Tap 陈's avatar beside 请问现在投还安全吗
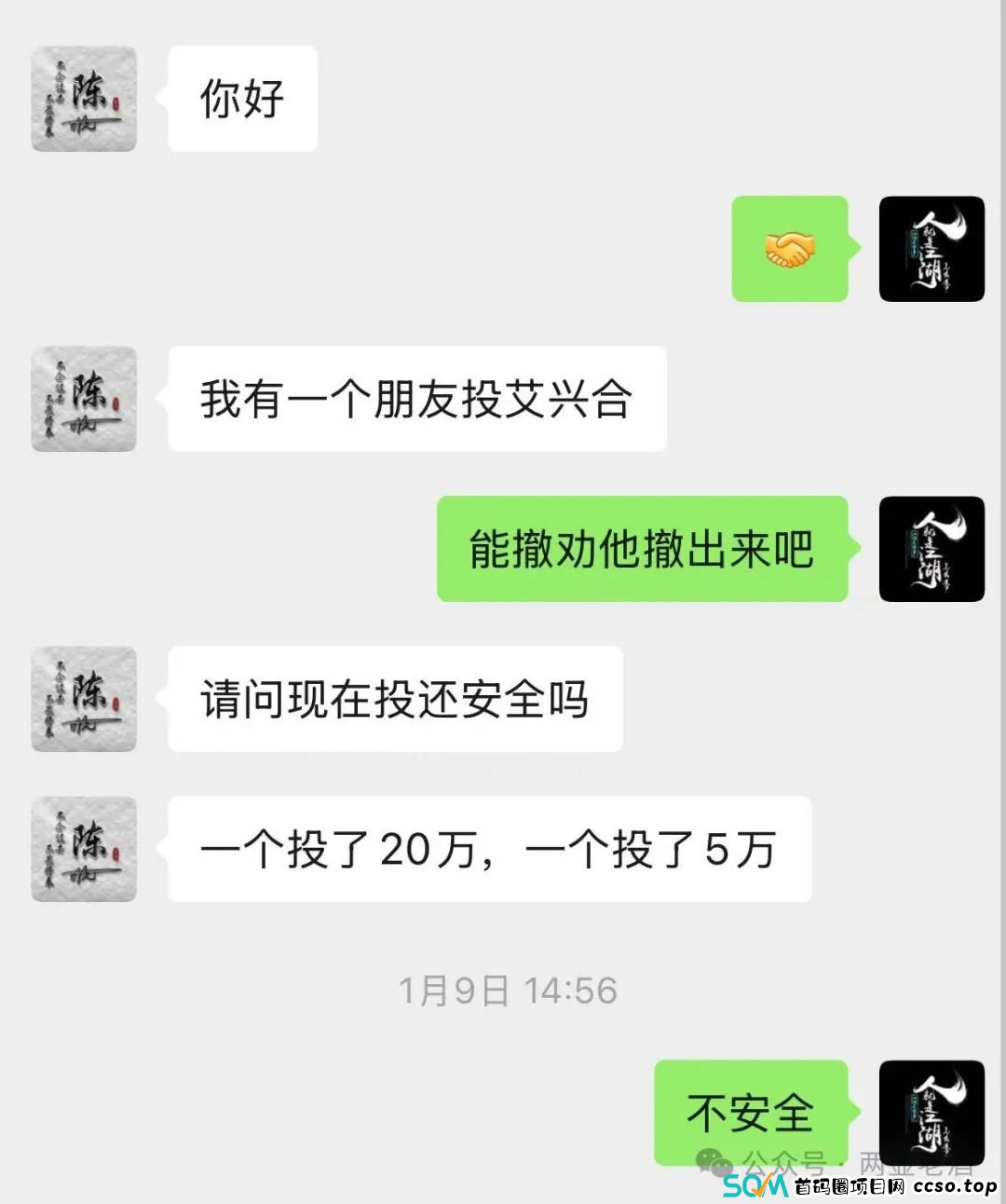 (83, 700)
